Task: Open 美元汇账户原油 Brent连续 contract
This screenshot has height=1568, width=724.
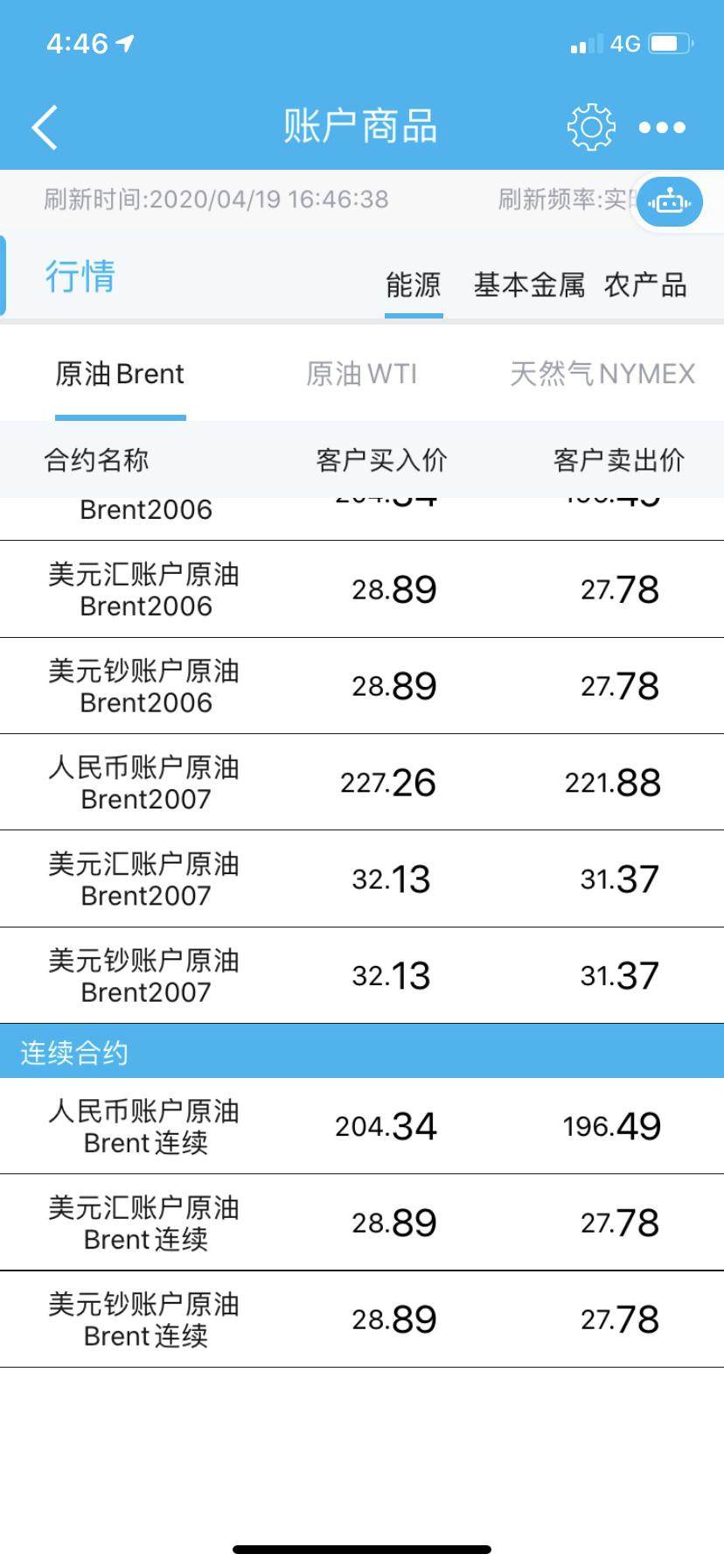Action: click(x=144, y=1222)
